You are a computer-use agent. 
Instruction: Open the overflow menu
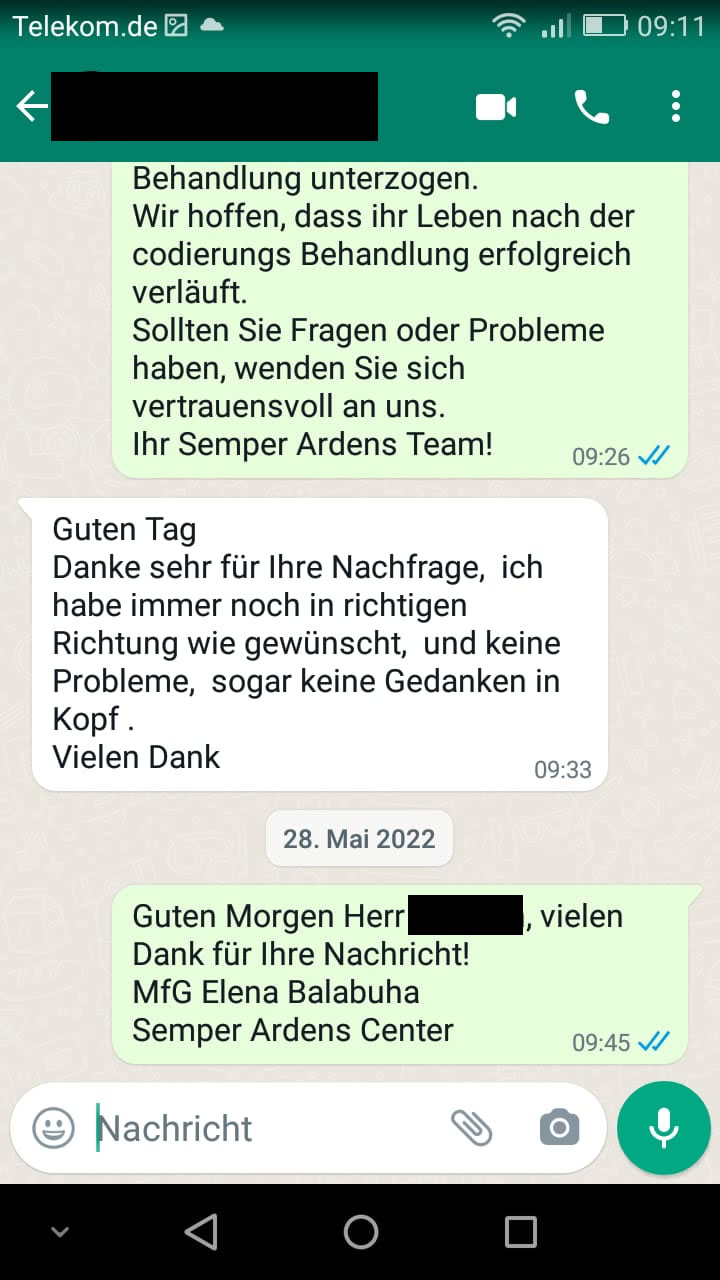[676, 106]
